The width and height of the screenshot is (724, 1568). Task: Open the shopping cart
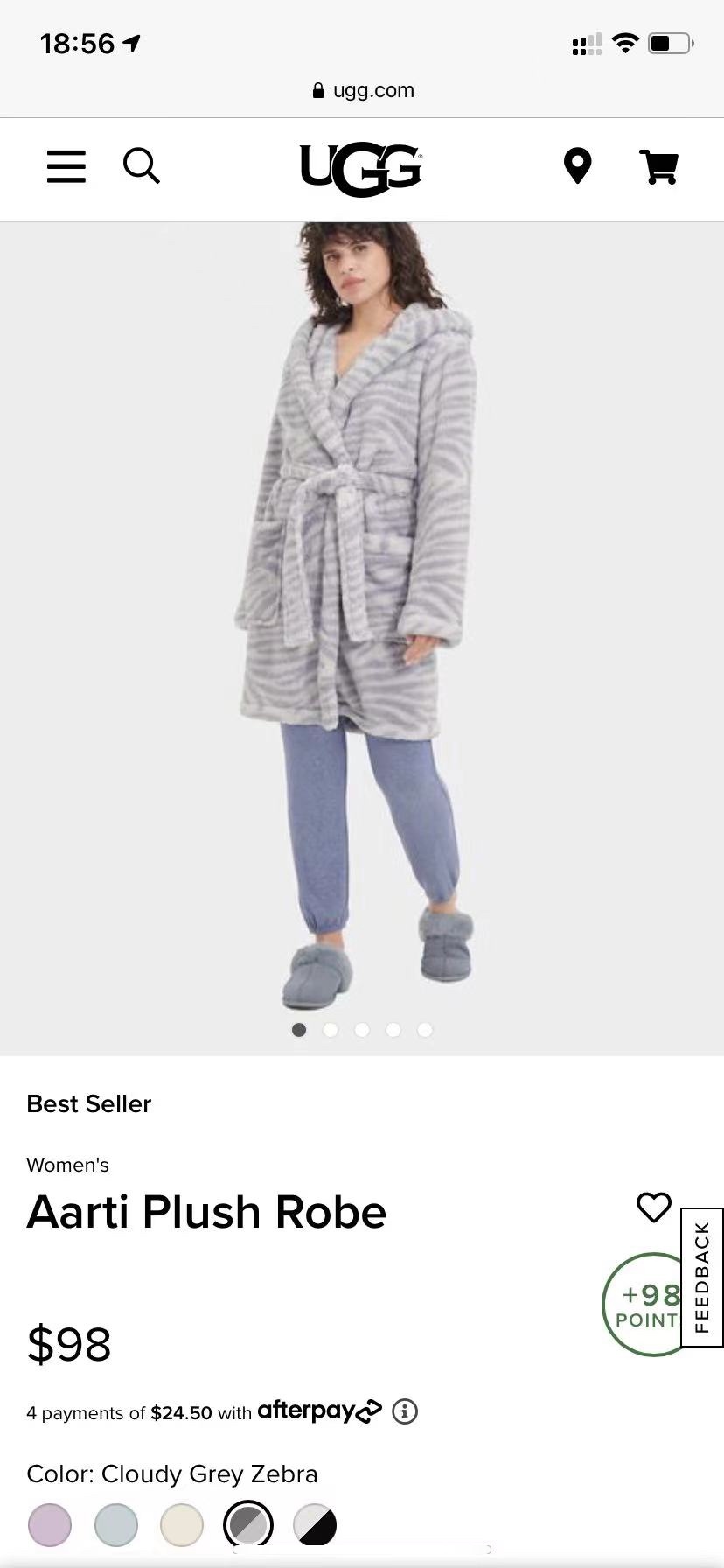coord(658,166)
